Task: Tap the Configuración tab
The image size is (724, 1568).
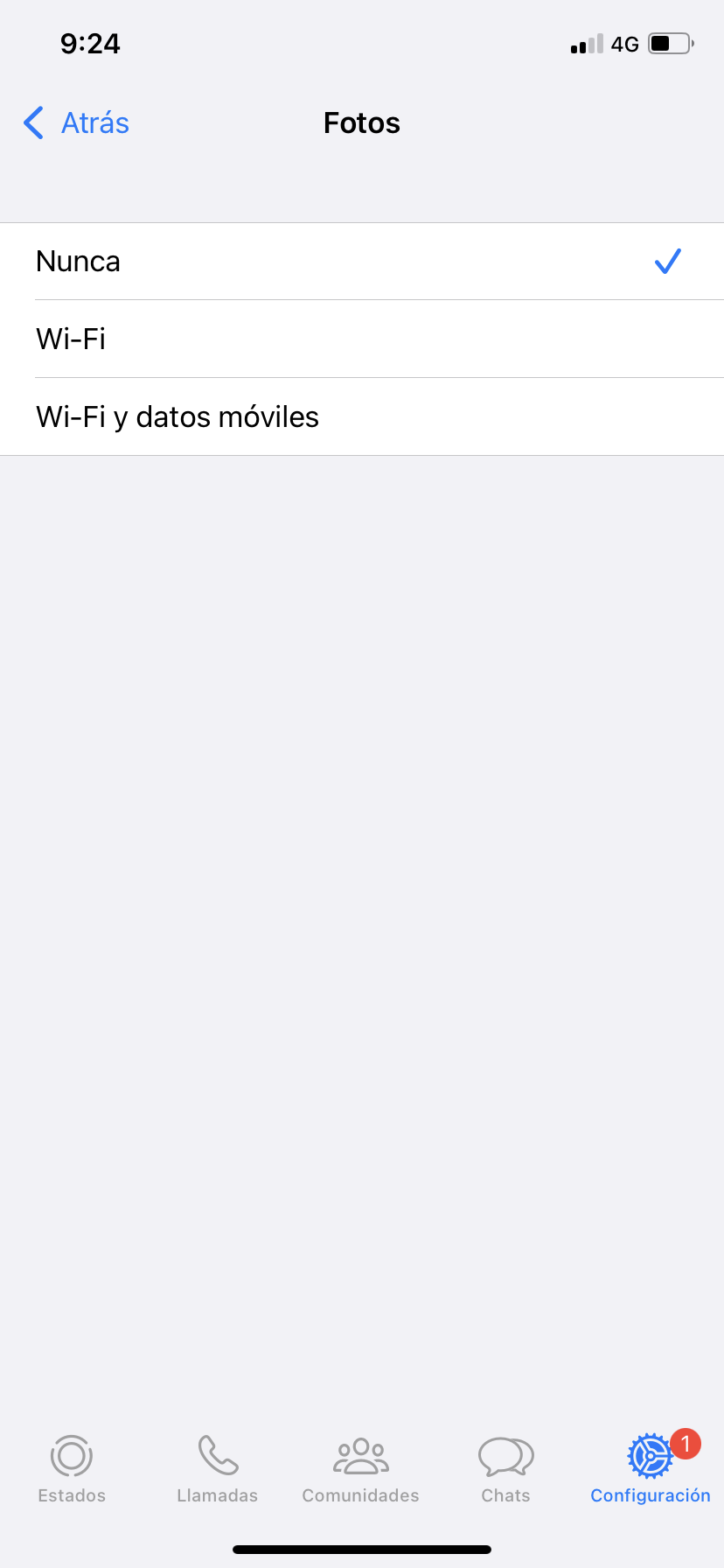Action: coord(650,1470)
